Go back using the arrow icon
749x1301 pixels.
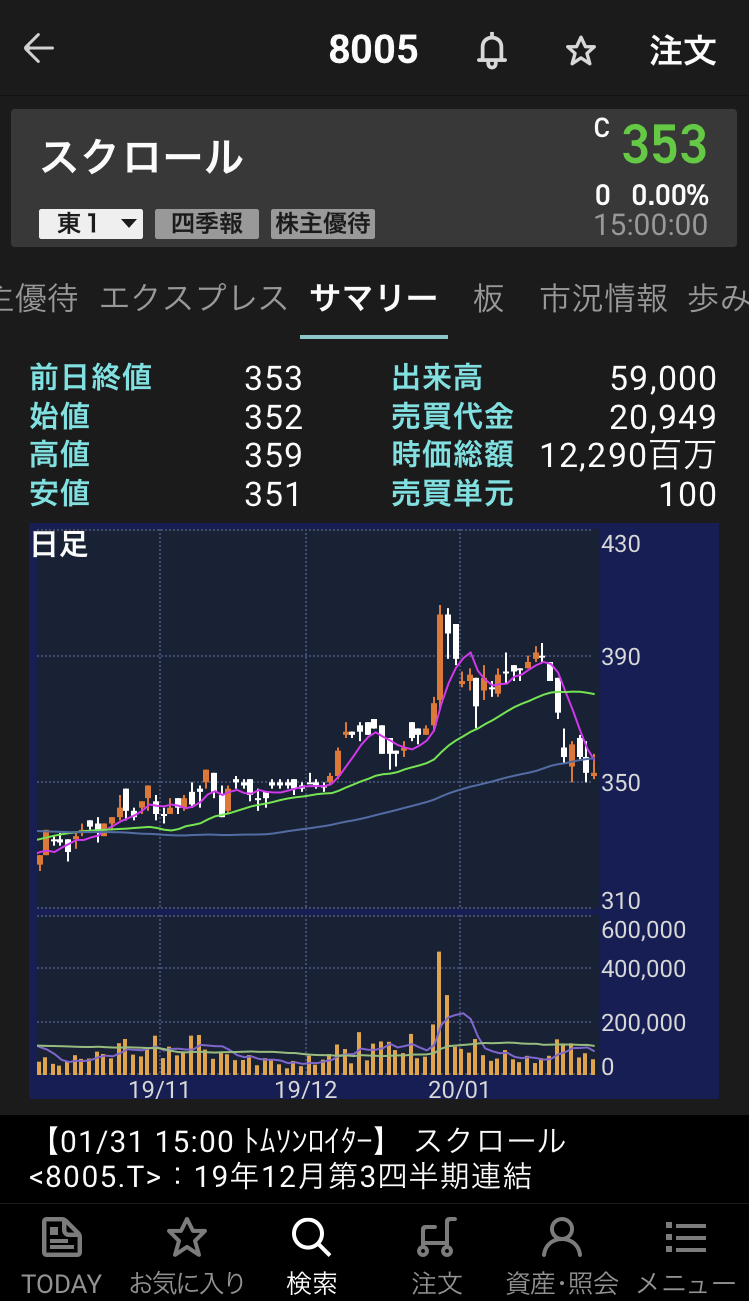tap(39, 48)
